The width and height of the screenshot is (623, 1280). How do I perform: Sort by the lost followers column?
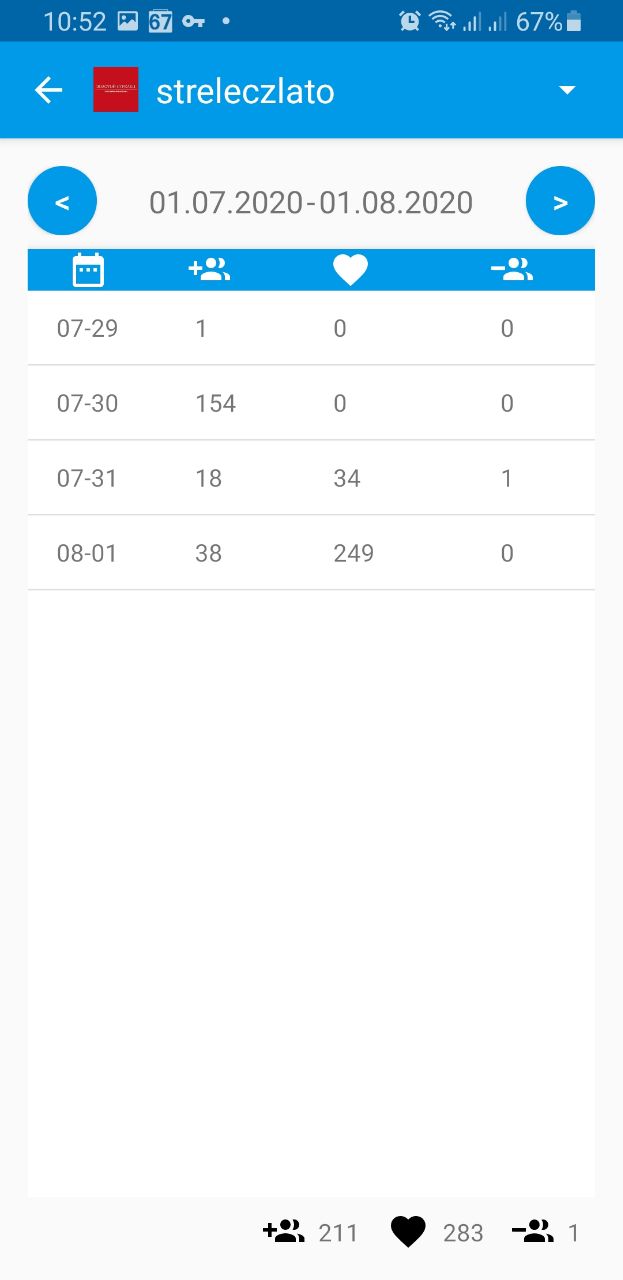point(512,269)
